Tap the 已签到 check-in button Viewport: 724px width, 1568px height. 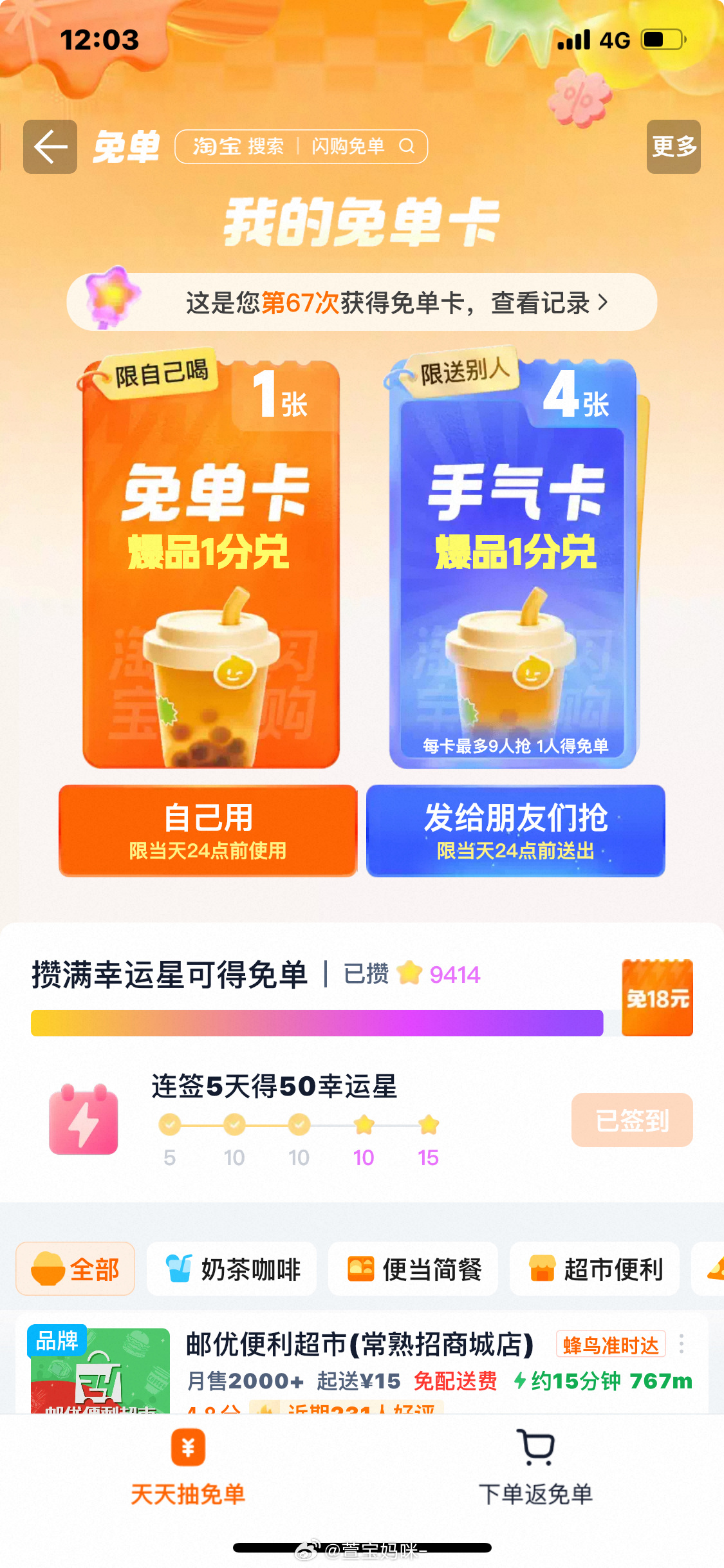pos(632,1120)
